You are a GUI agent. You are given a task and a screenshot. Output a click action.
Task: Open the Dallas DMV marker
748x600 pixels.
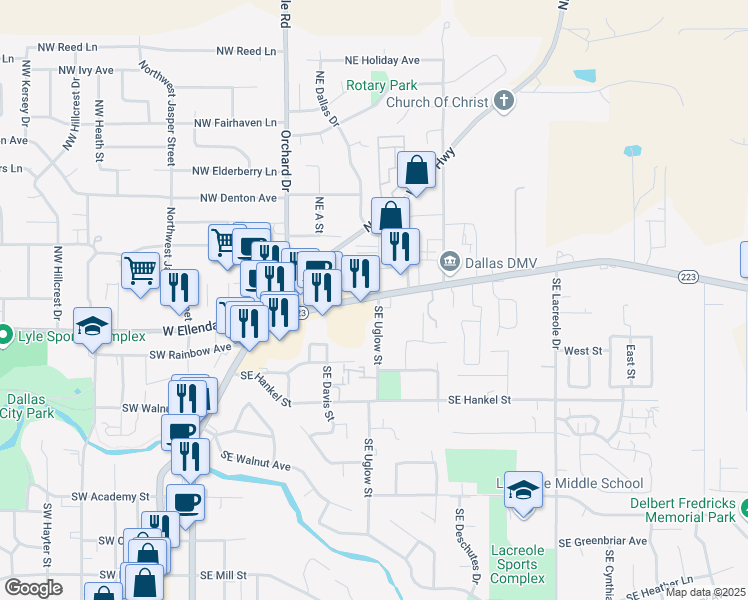449,262
